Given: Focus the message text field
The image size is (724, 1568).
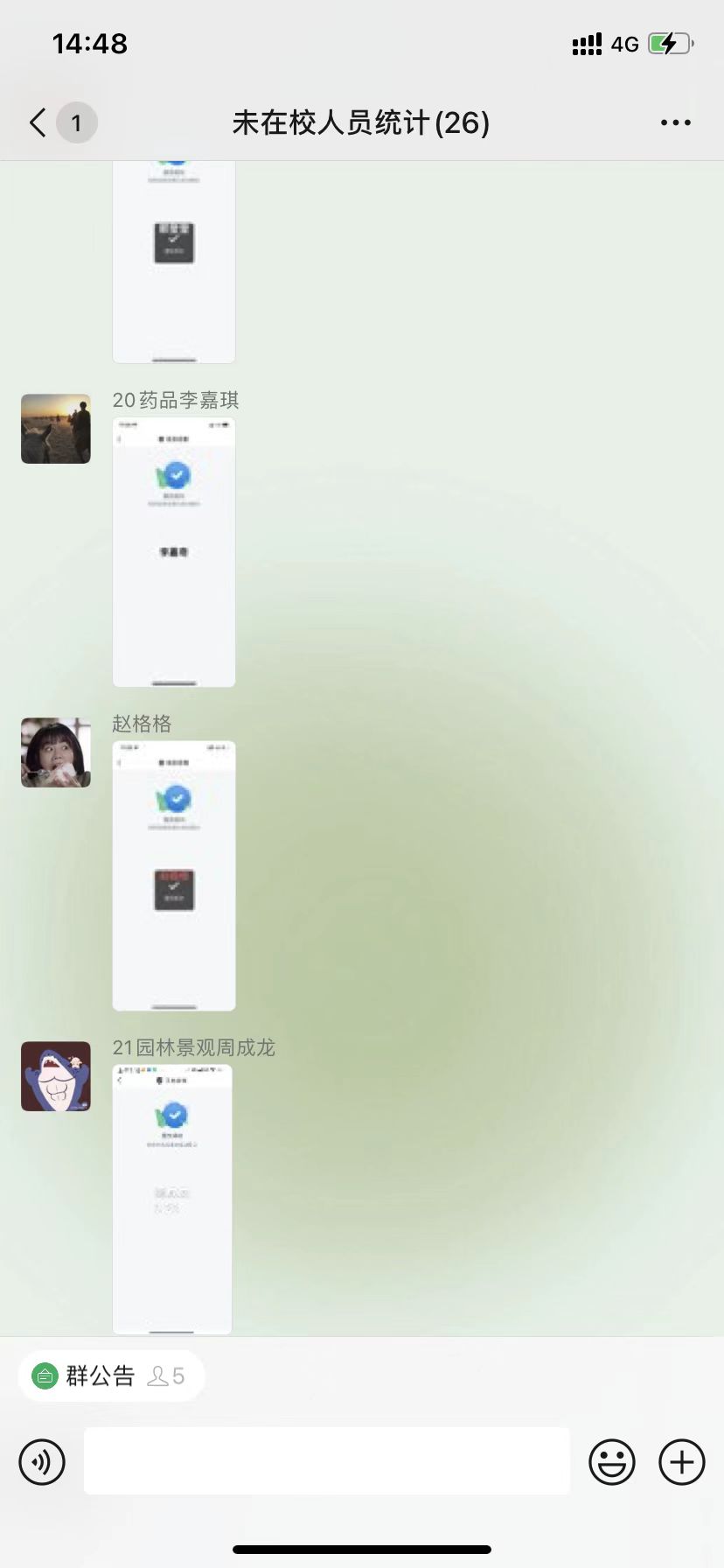Looking at the screenshot, I should (327, 1461).
